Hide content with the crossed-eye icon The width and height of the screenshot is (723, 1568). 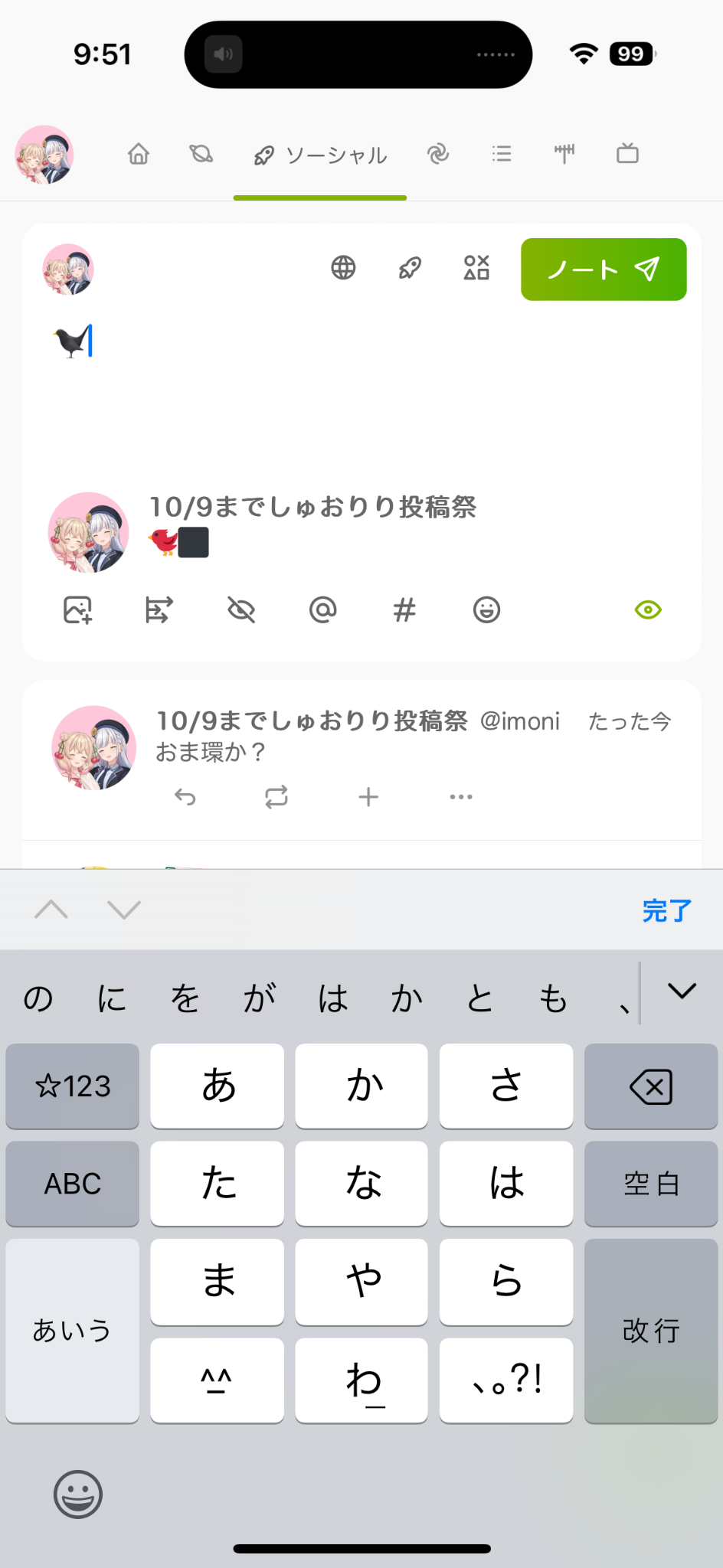click(241, 610)
